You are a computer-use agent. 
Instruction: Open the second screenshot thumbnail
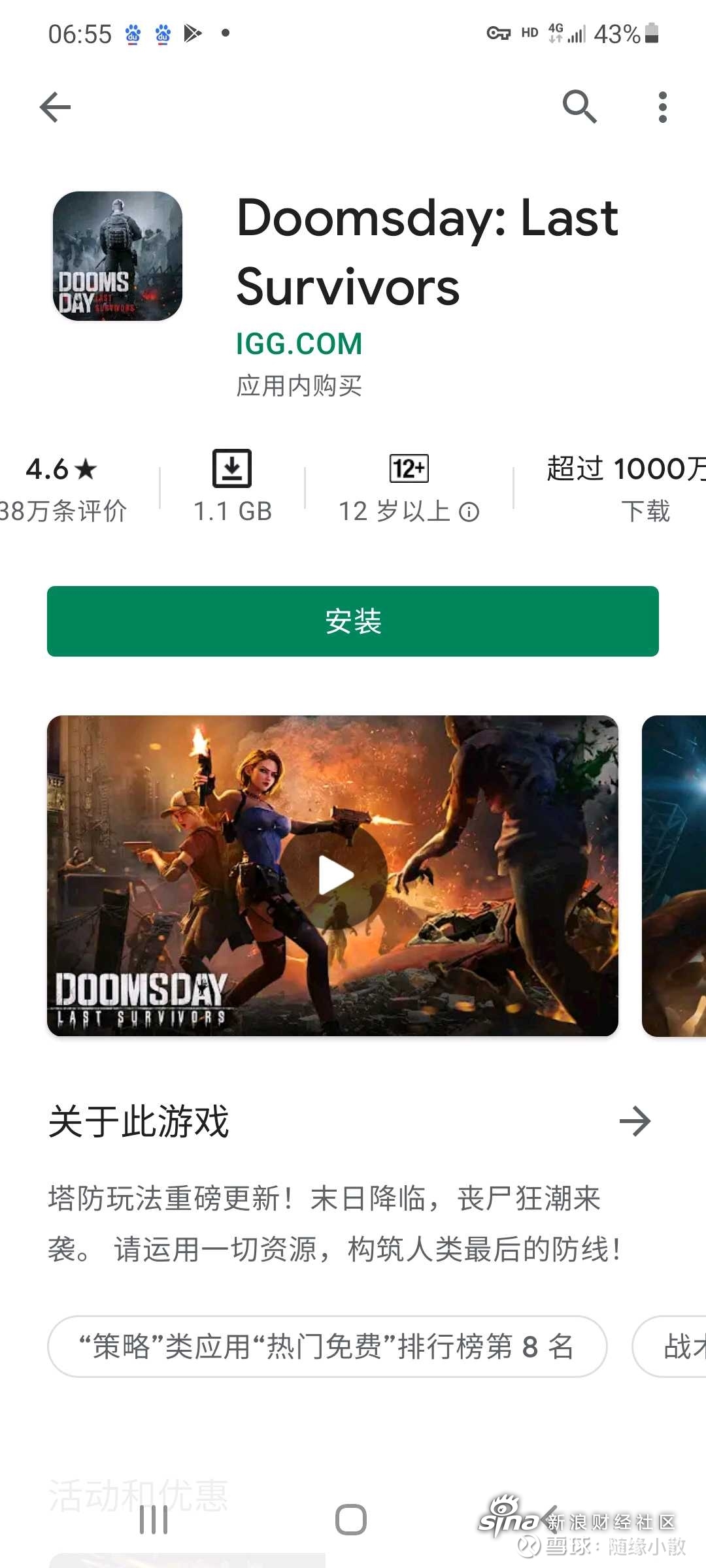click(675, 875)
